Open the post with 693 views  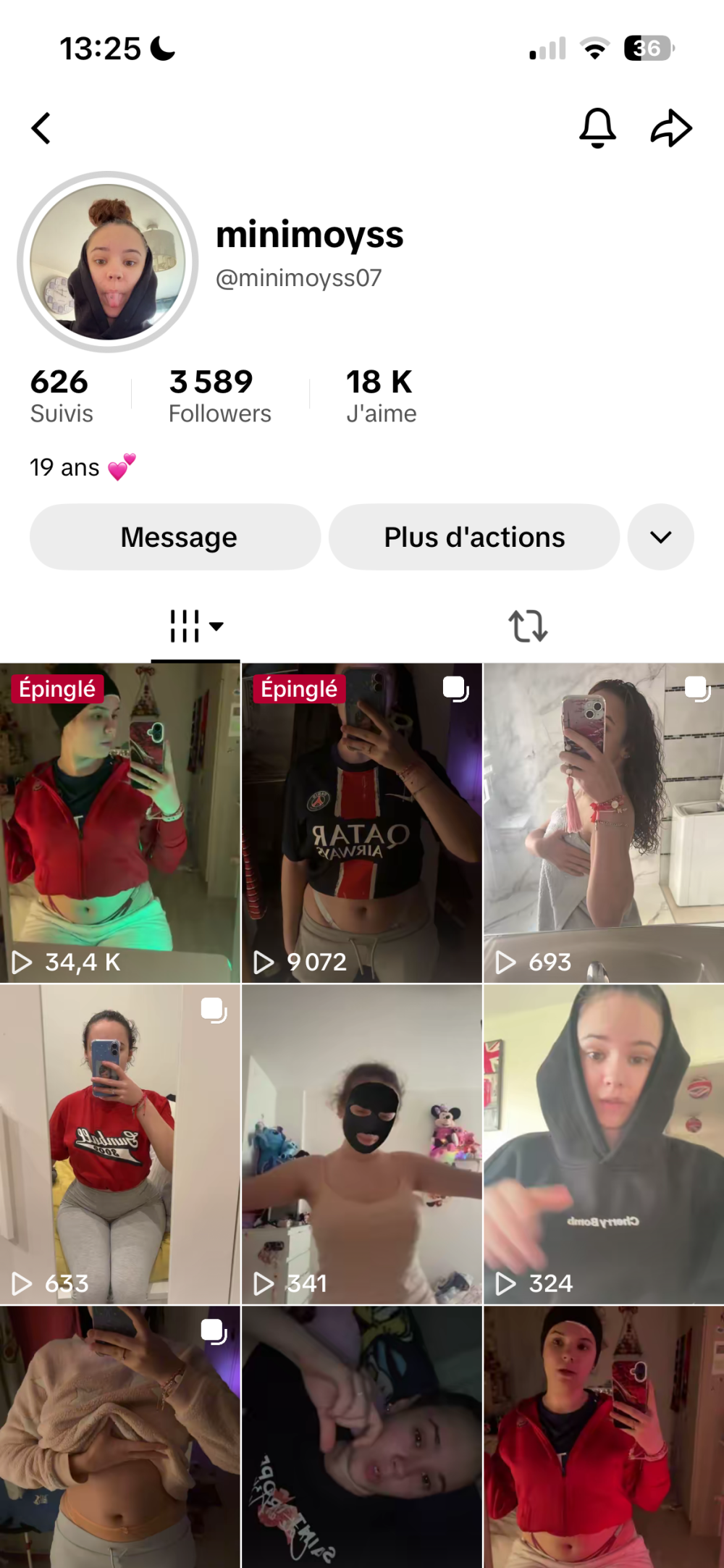click(x=604, y=823)
